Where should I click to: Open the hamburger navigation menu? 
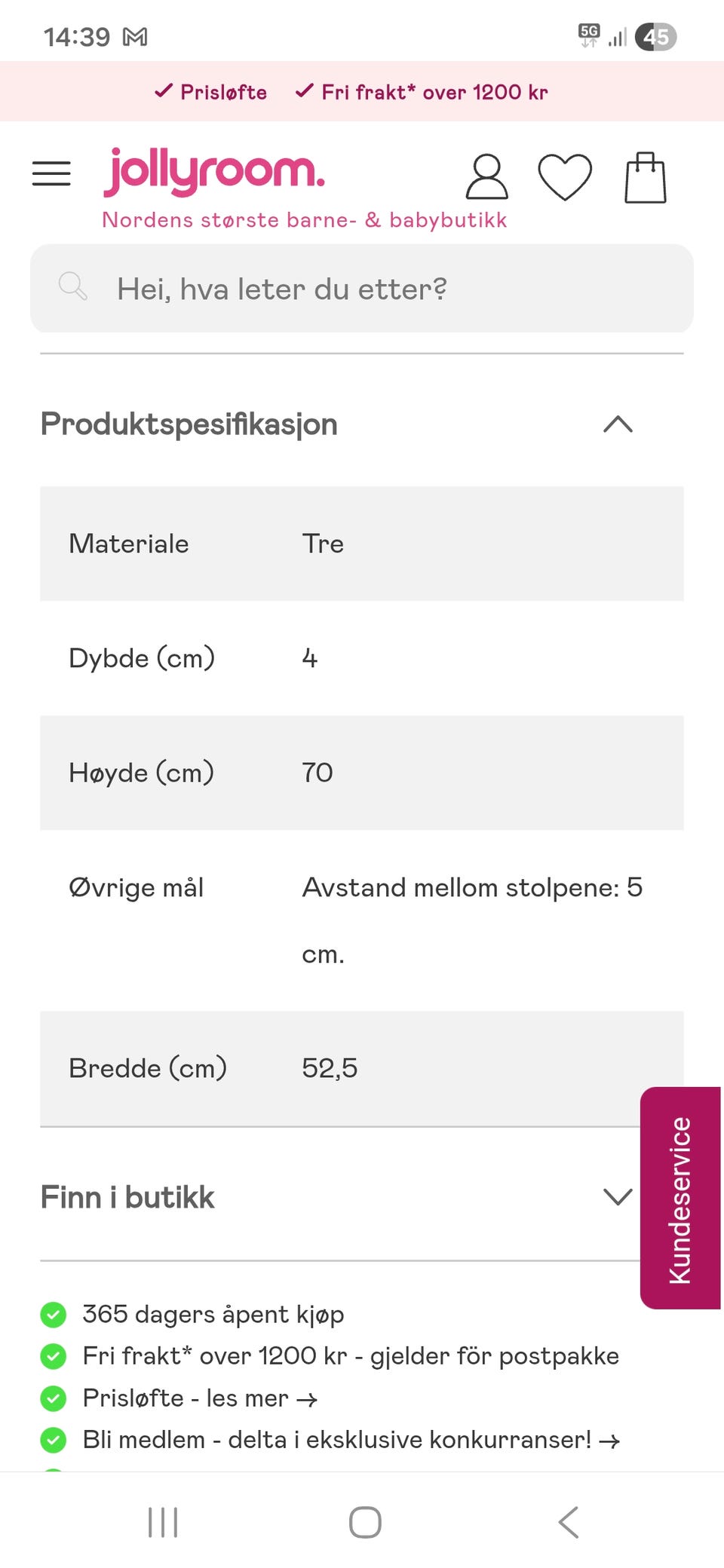(x=51, y=173)
